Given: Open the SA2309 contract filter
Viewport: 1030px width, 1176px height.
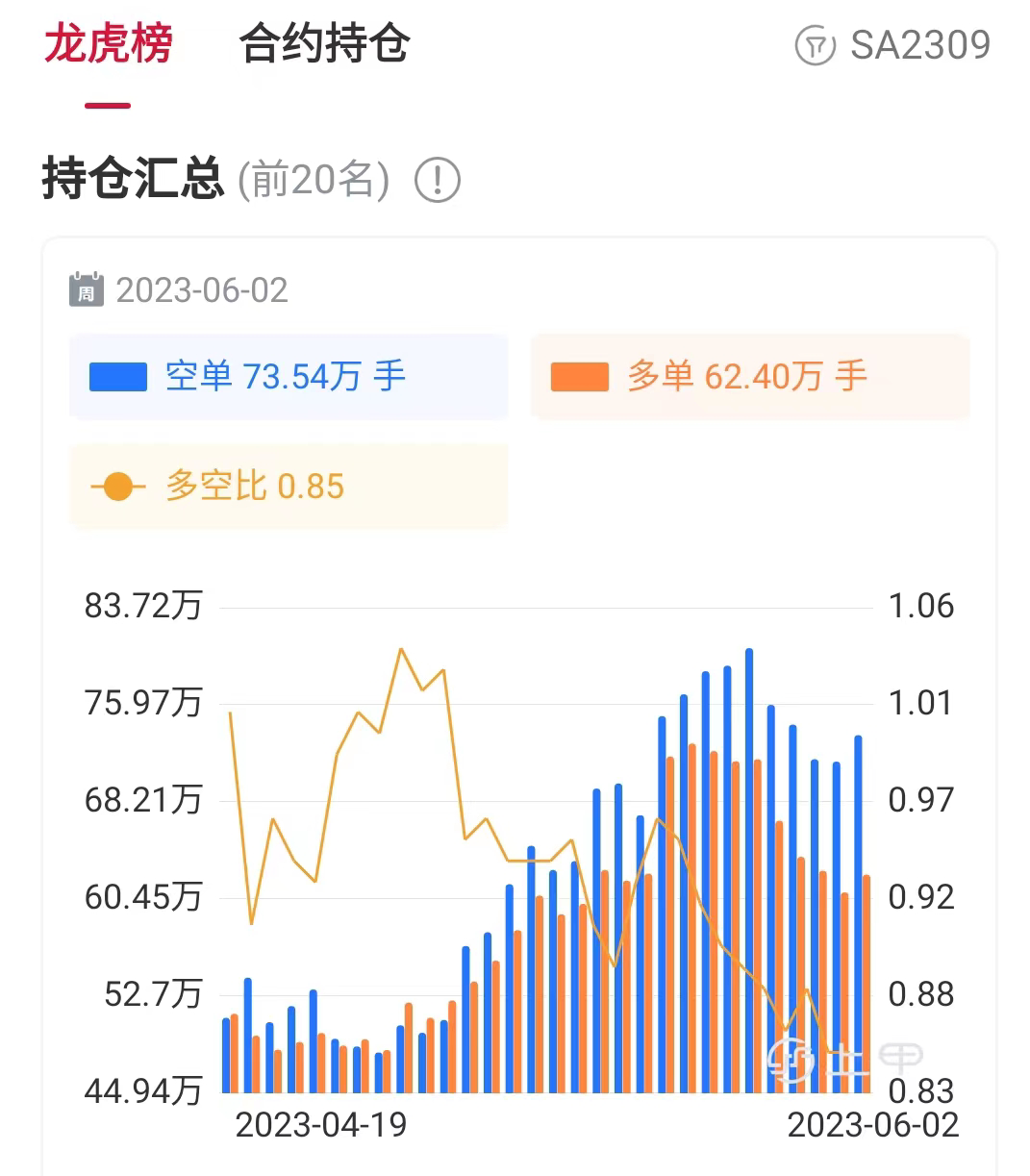Looking at the screenshot, I should click(x=892, y=45).
